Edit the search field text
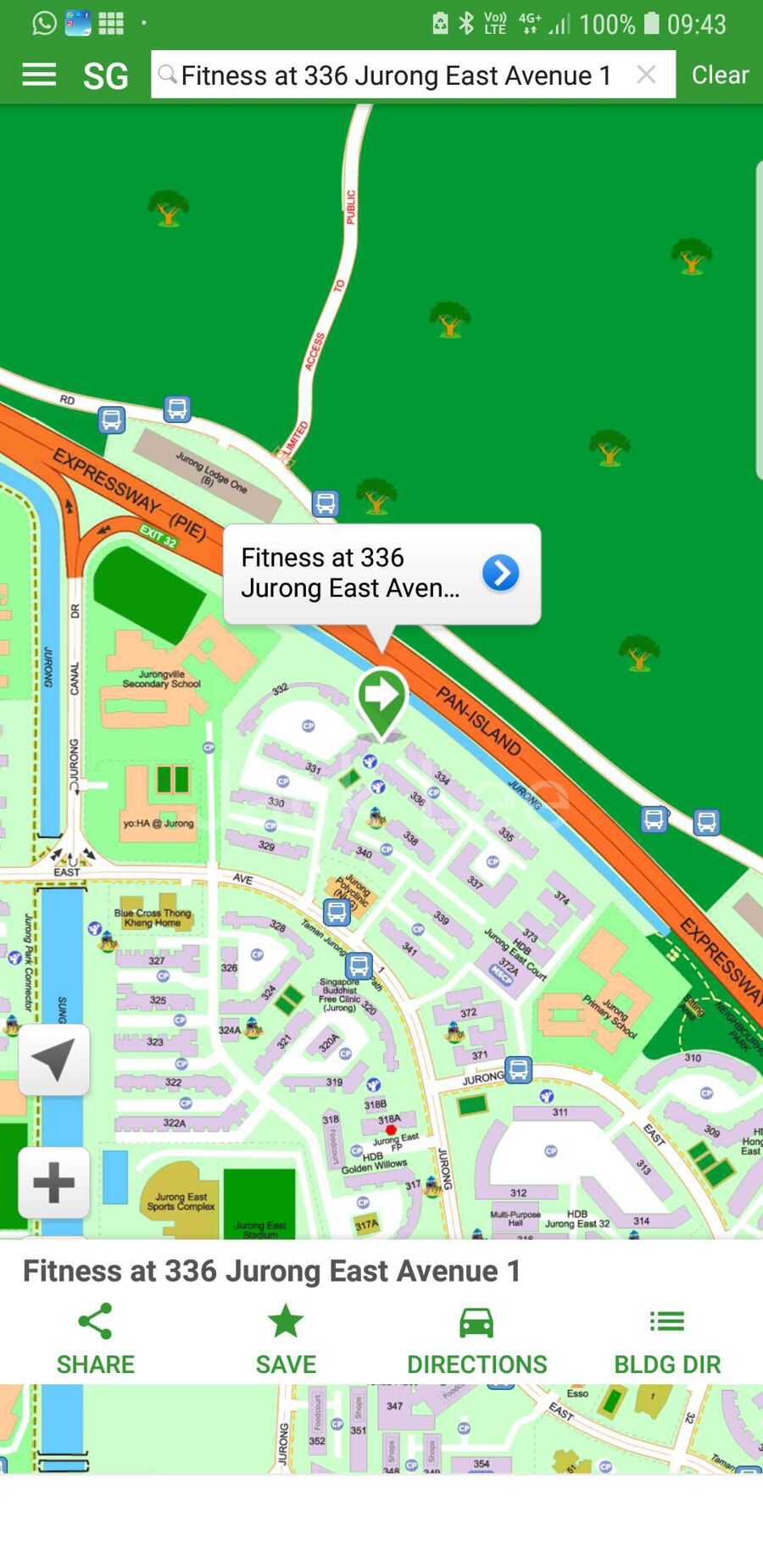Viewport: 763px width, 1568px height. point(395,75)
